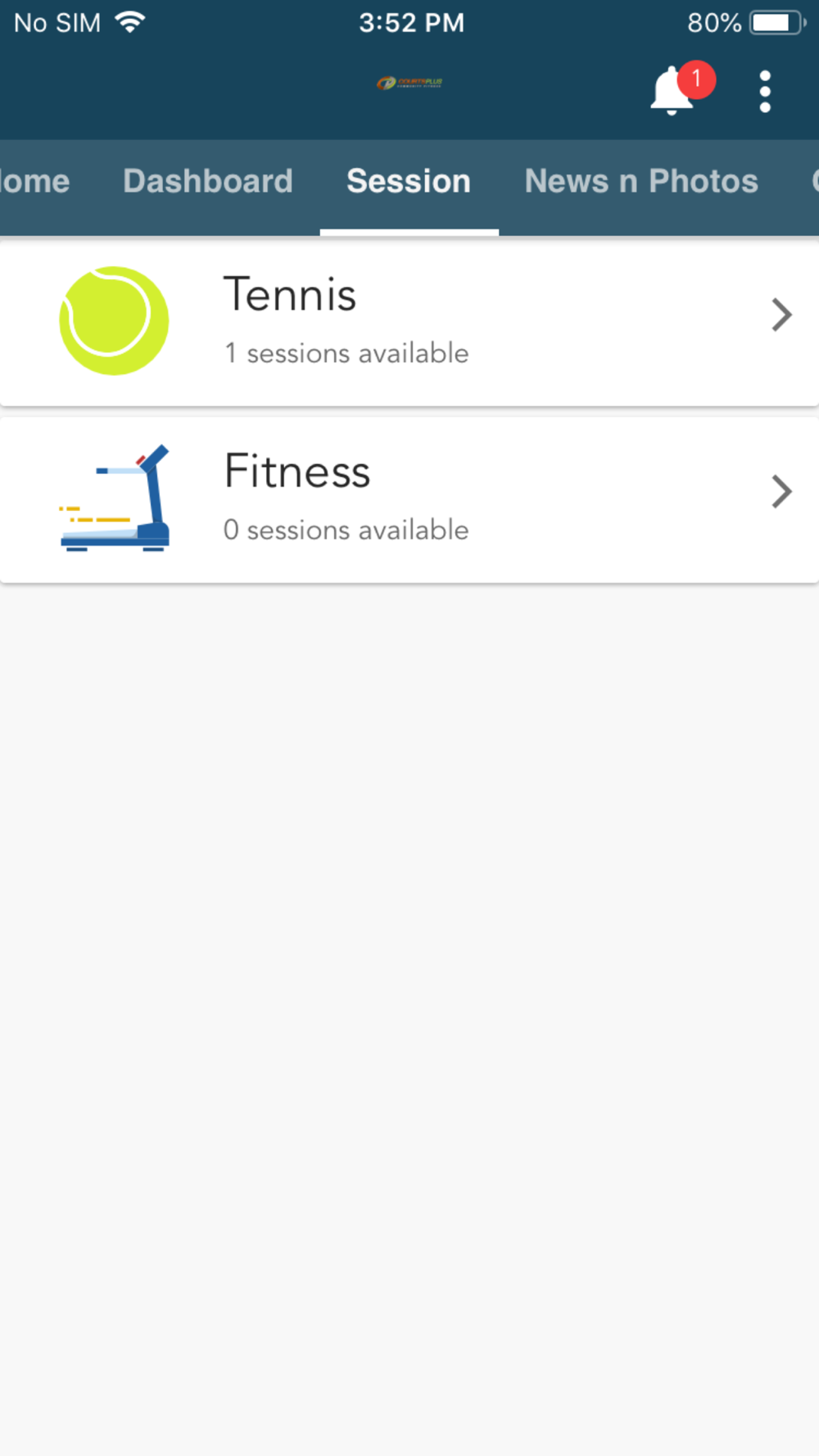
Task: Open the three-dot overflow menu
Action: [765, 91]
